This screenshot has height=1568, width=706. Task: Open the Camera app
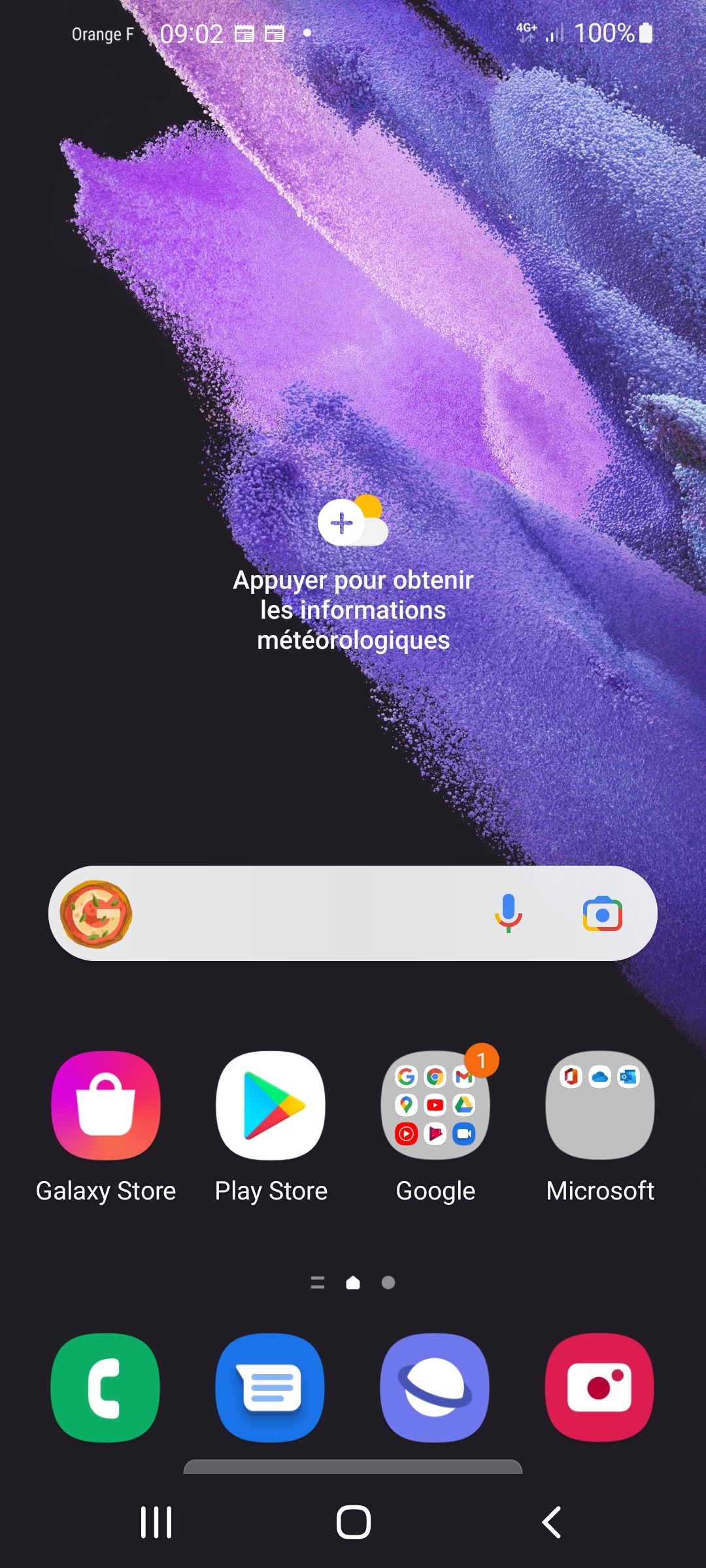(600, 1388)
